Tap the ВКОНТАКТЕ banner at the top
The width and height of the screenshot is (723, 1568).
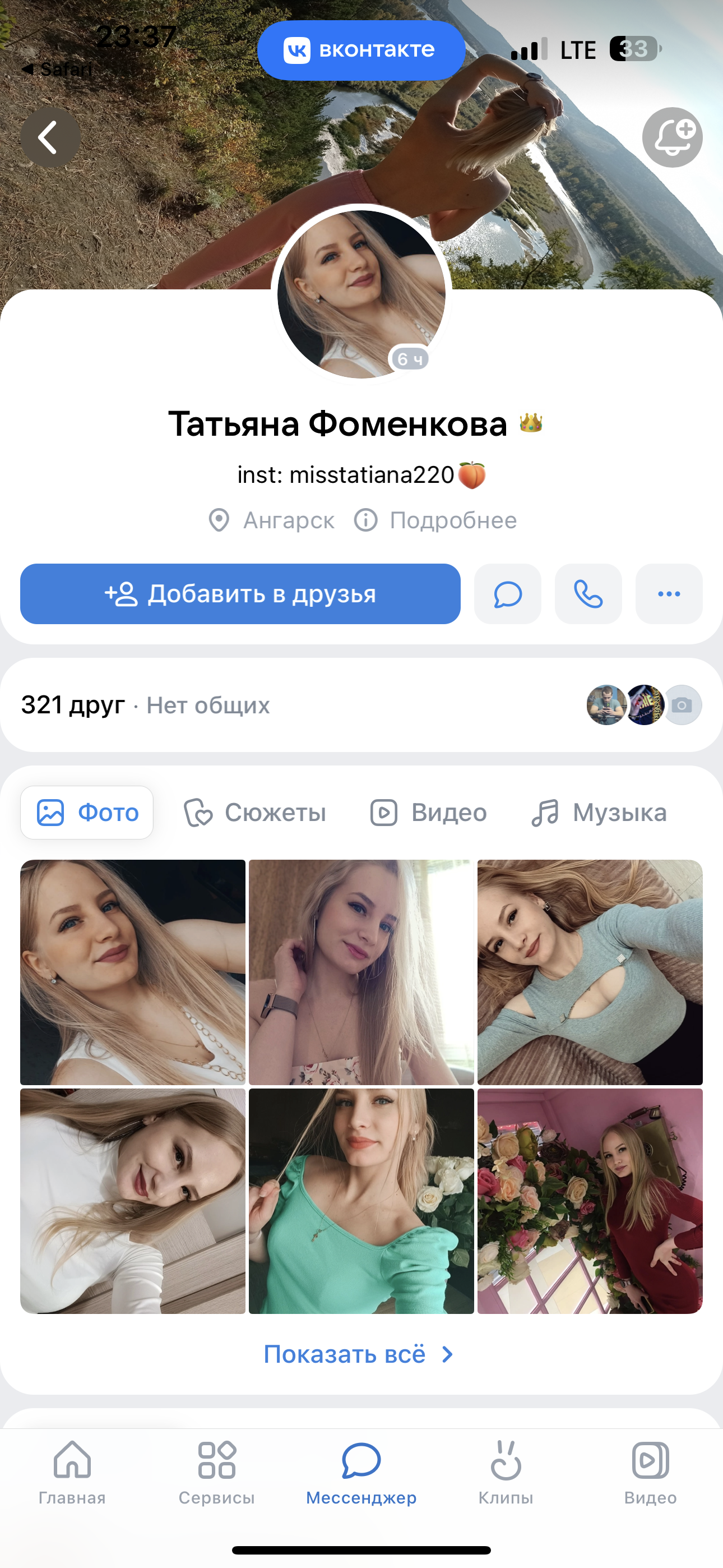click(x=361, y=50)
